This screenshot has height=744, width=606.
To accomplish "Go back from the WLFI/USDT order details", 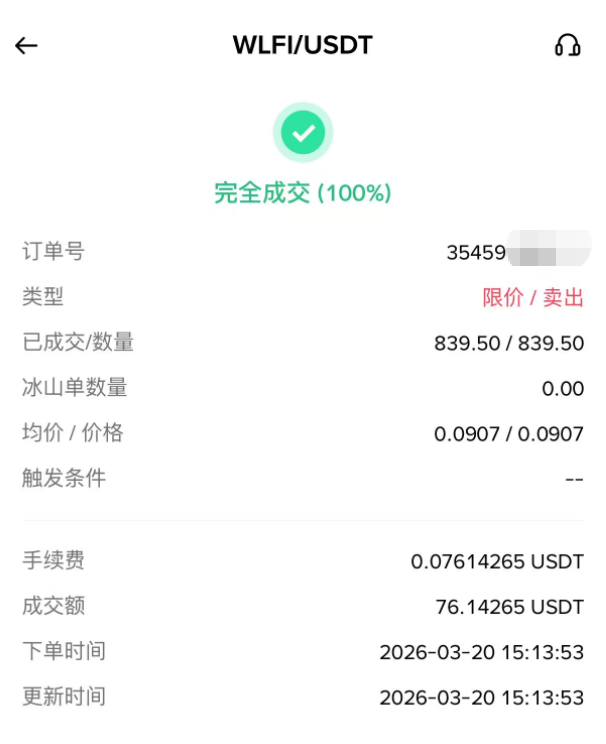I will [x=26, y=46].
